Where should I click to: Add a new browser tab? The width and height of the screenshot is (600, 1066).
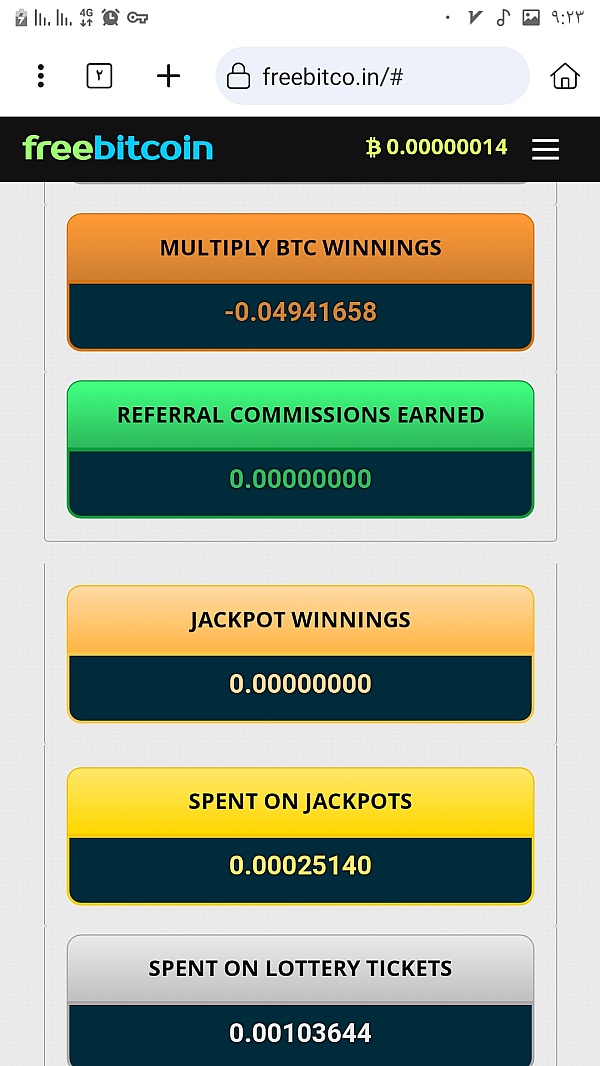point(168,76)
